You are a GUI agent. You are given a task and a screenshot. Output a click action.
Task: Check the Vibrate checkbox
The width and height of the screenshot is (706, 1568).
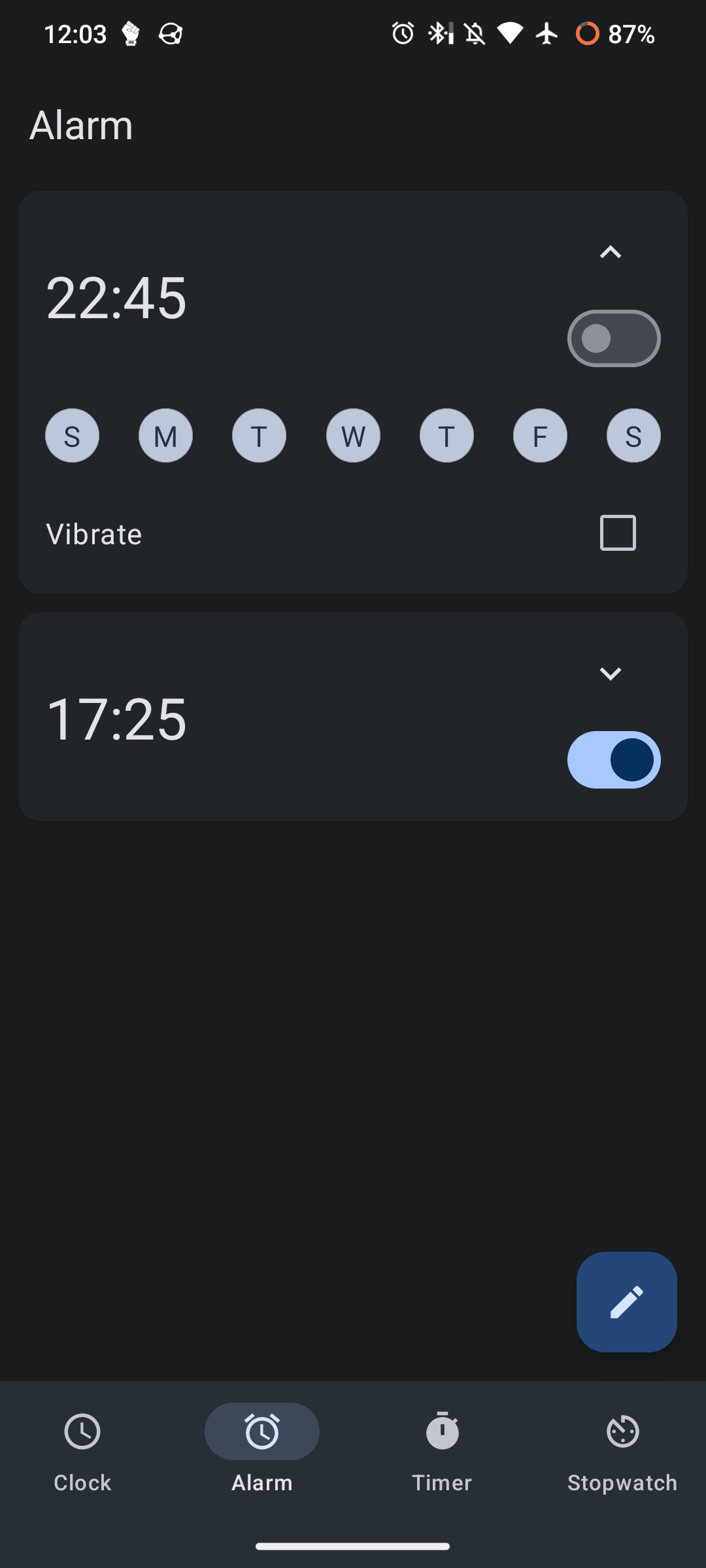point(618,533)
